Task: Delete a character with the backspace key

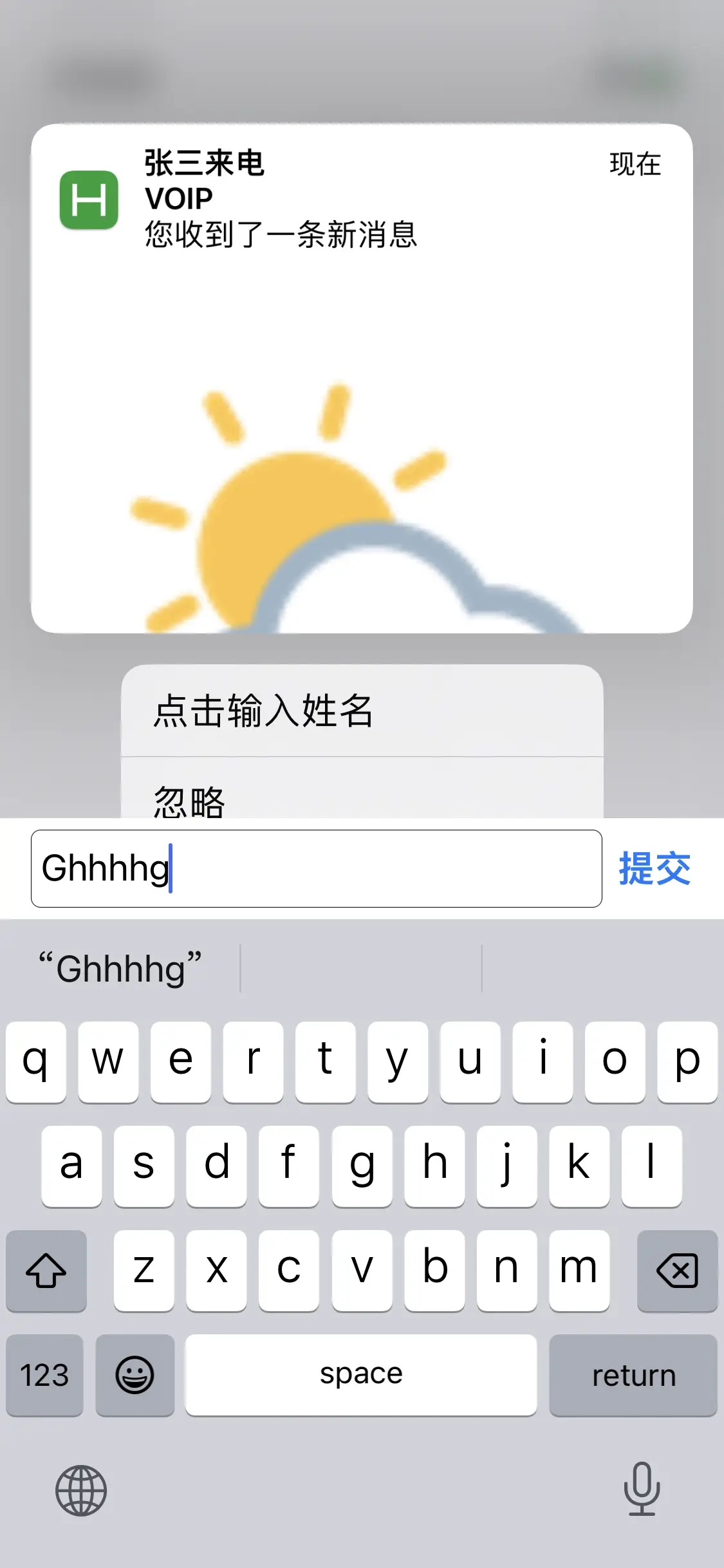Action: pos(677,1271)
